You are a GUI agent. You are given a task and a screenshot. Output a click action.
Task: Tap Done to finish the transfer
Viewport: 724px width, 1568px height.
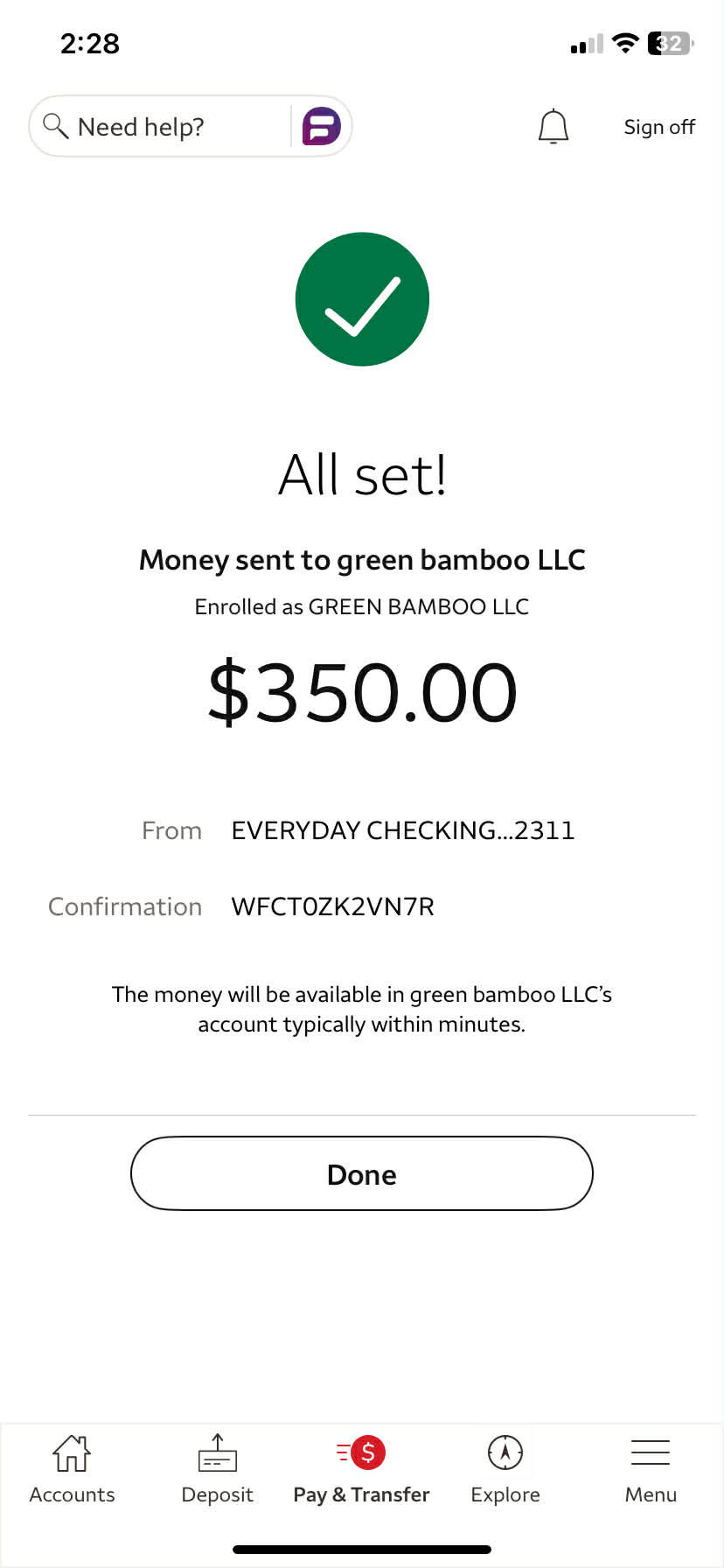(x=361, y=1173)
